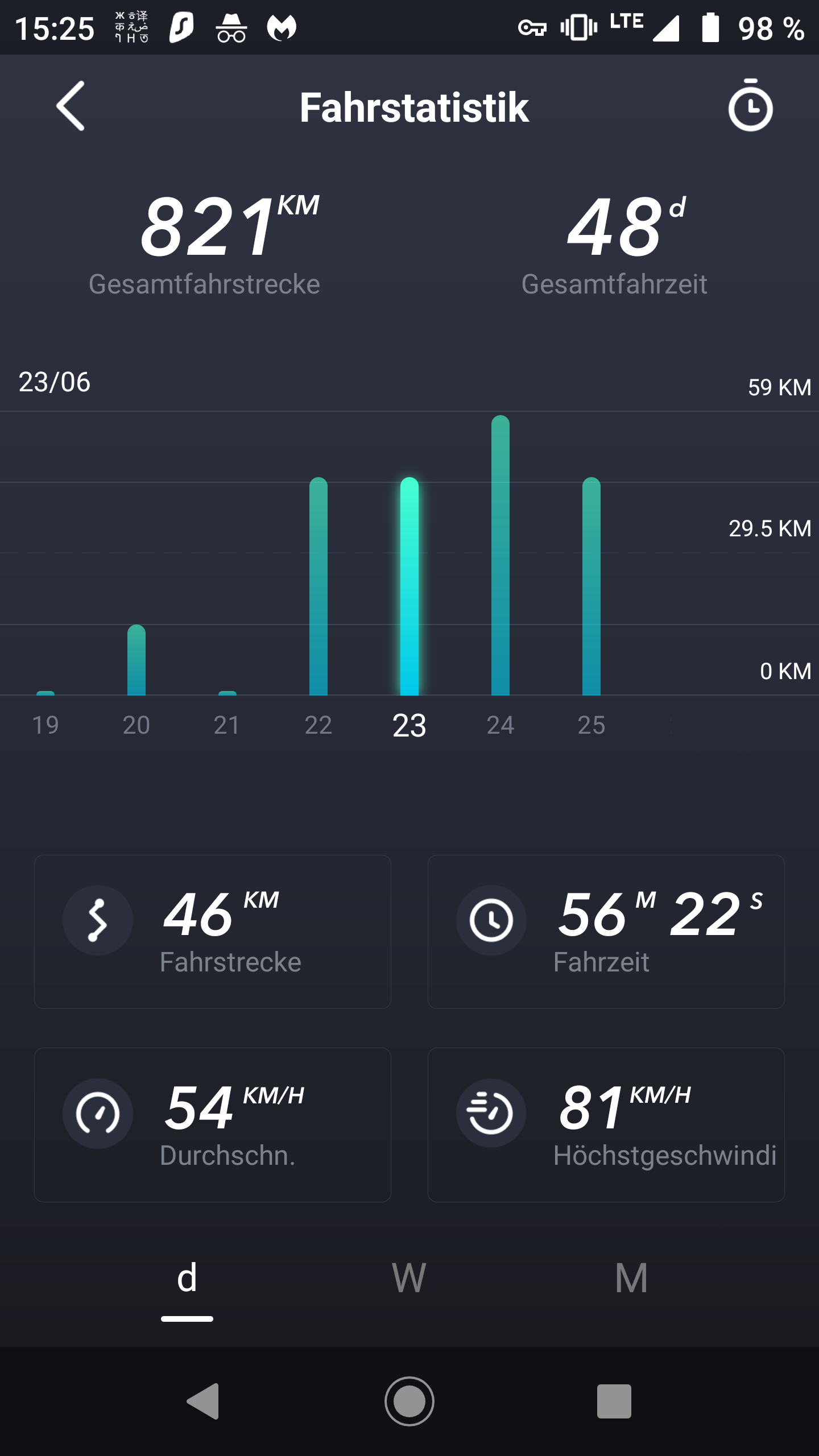This screenshot has width=819, height=1456.
Task: Select the bar for day 24
Action: [x=500, y=557]
